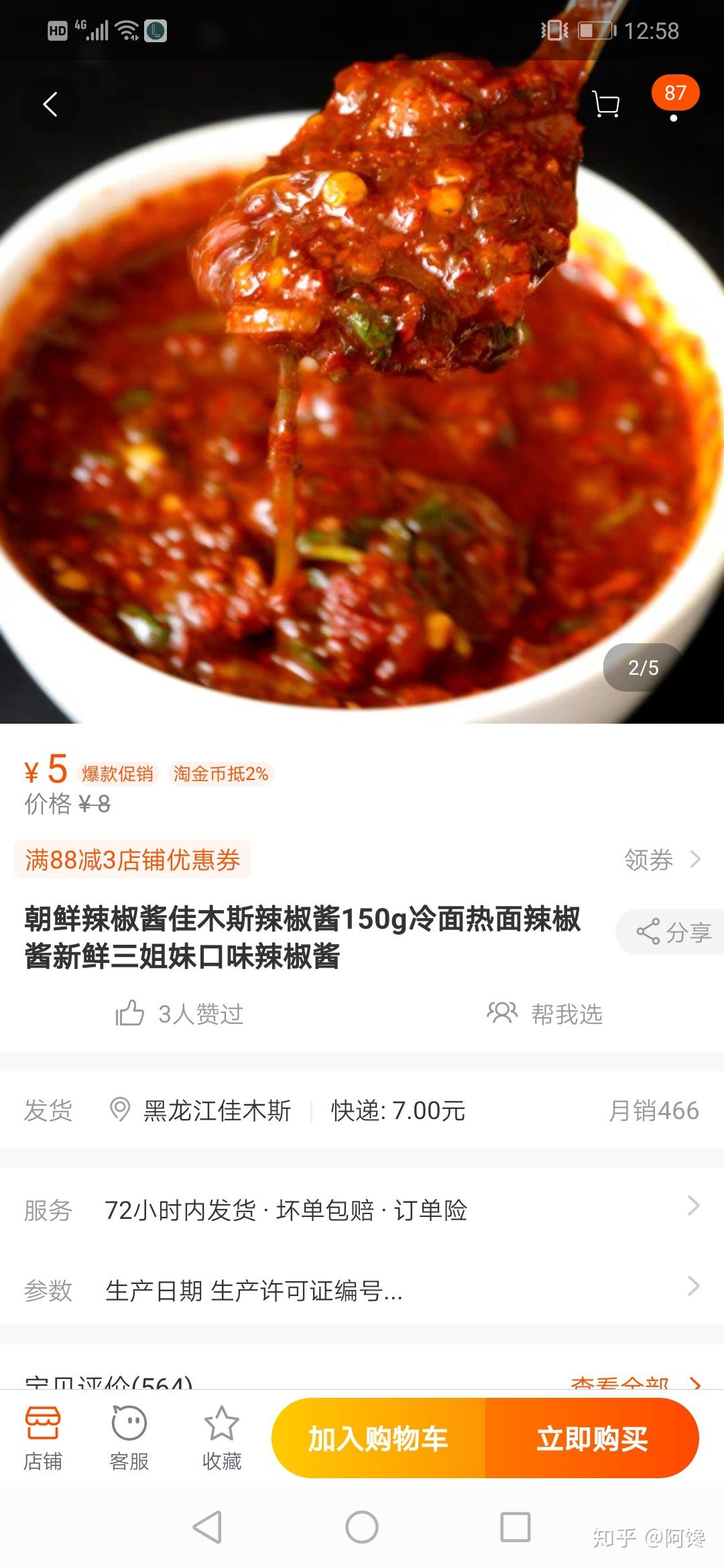Contact 客服 customer service
The width and height of the screenshot is (724, 1568).
tap(129, 1438)
